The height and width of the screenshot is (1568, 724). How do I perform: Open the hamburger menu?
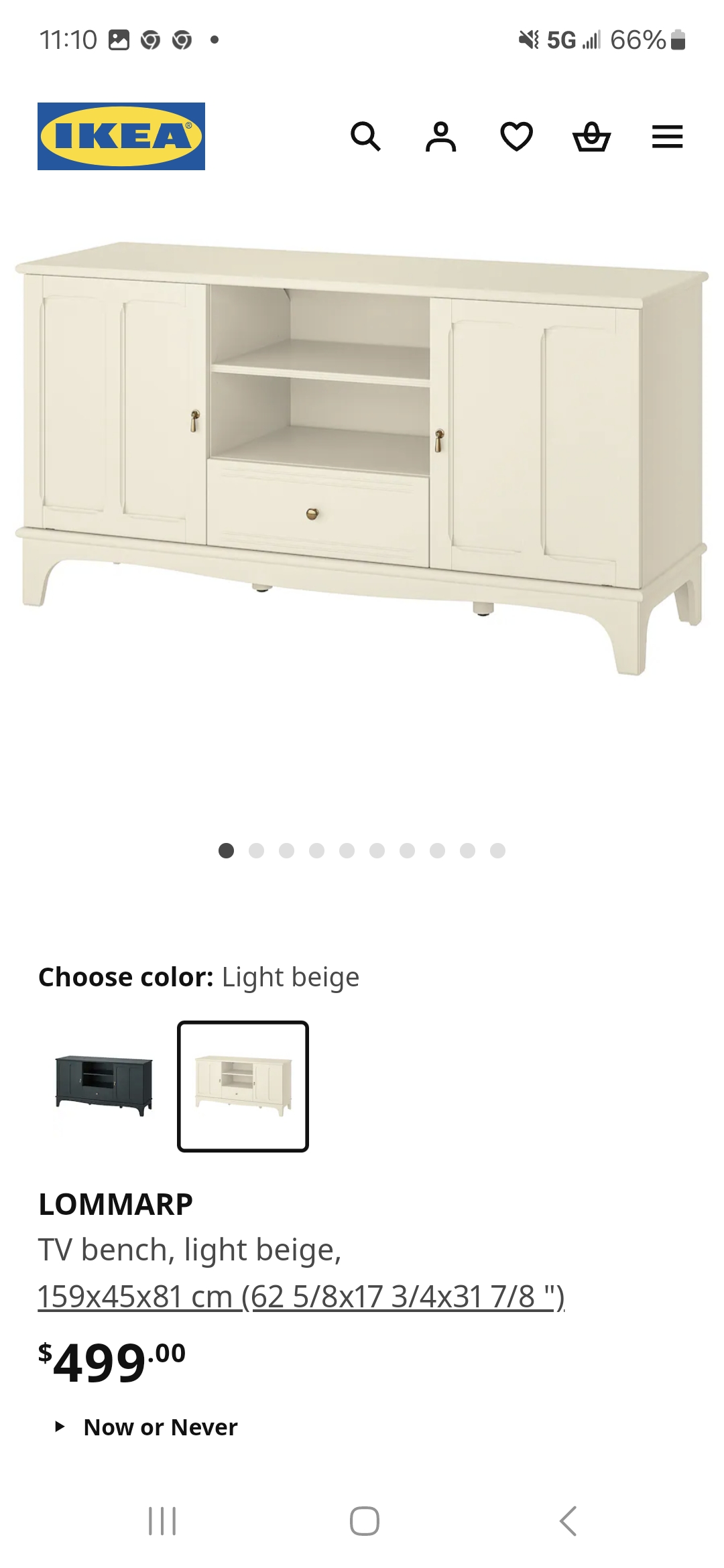[x=668, y=137]
